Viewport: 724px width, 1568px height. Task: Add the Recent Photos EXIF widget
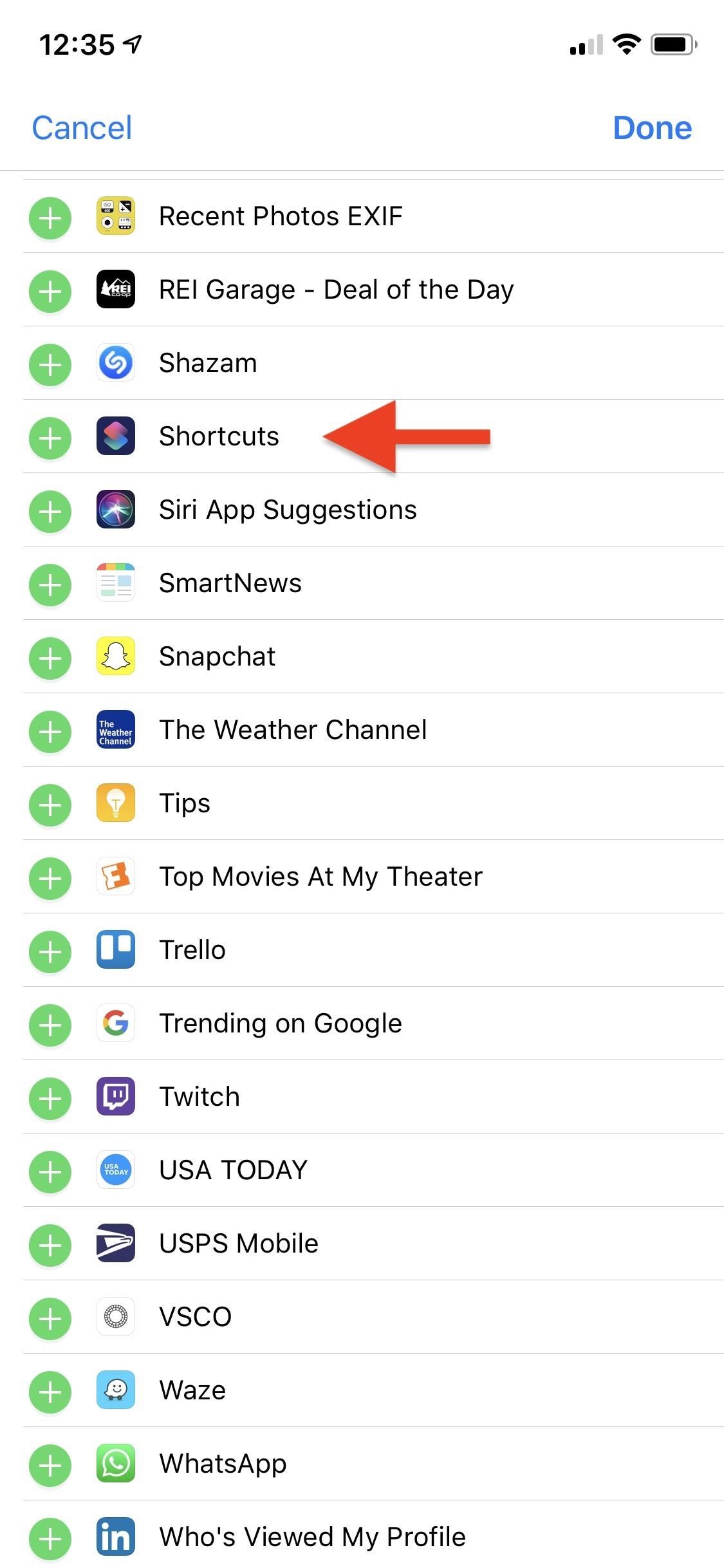(50, 216)
